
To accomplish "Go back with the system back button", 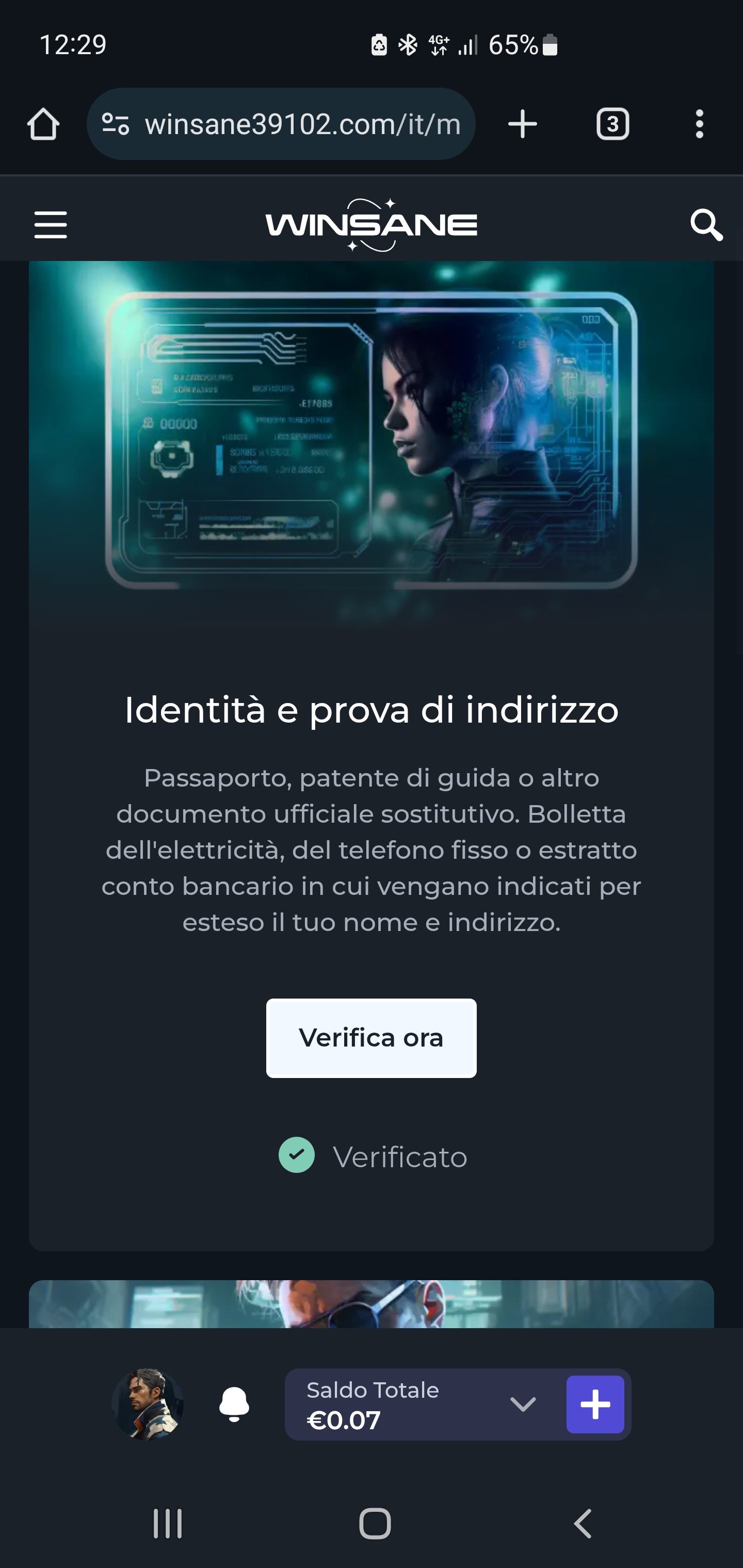I will point(583,1524).
